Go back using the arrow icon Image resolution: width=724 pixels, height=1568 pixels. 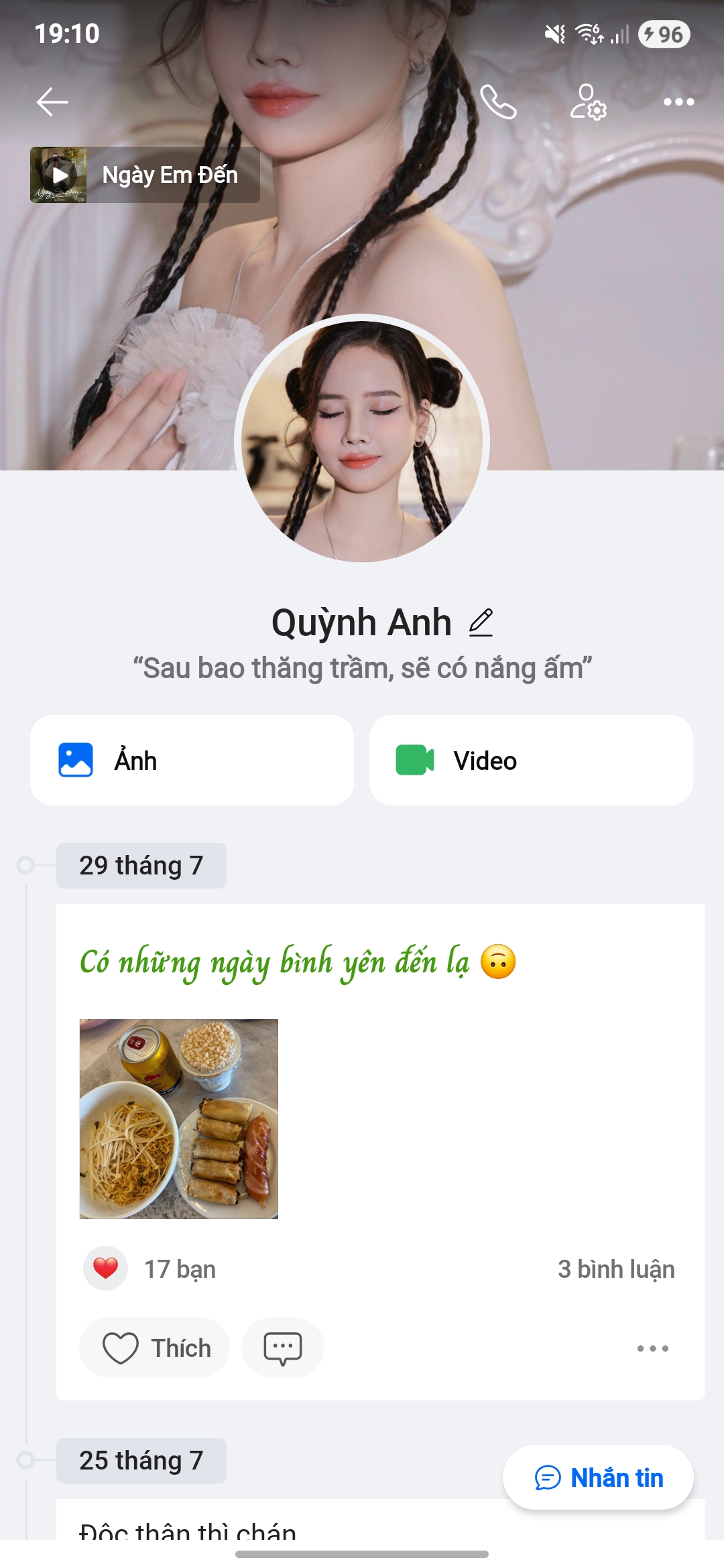click(52, 102)
